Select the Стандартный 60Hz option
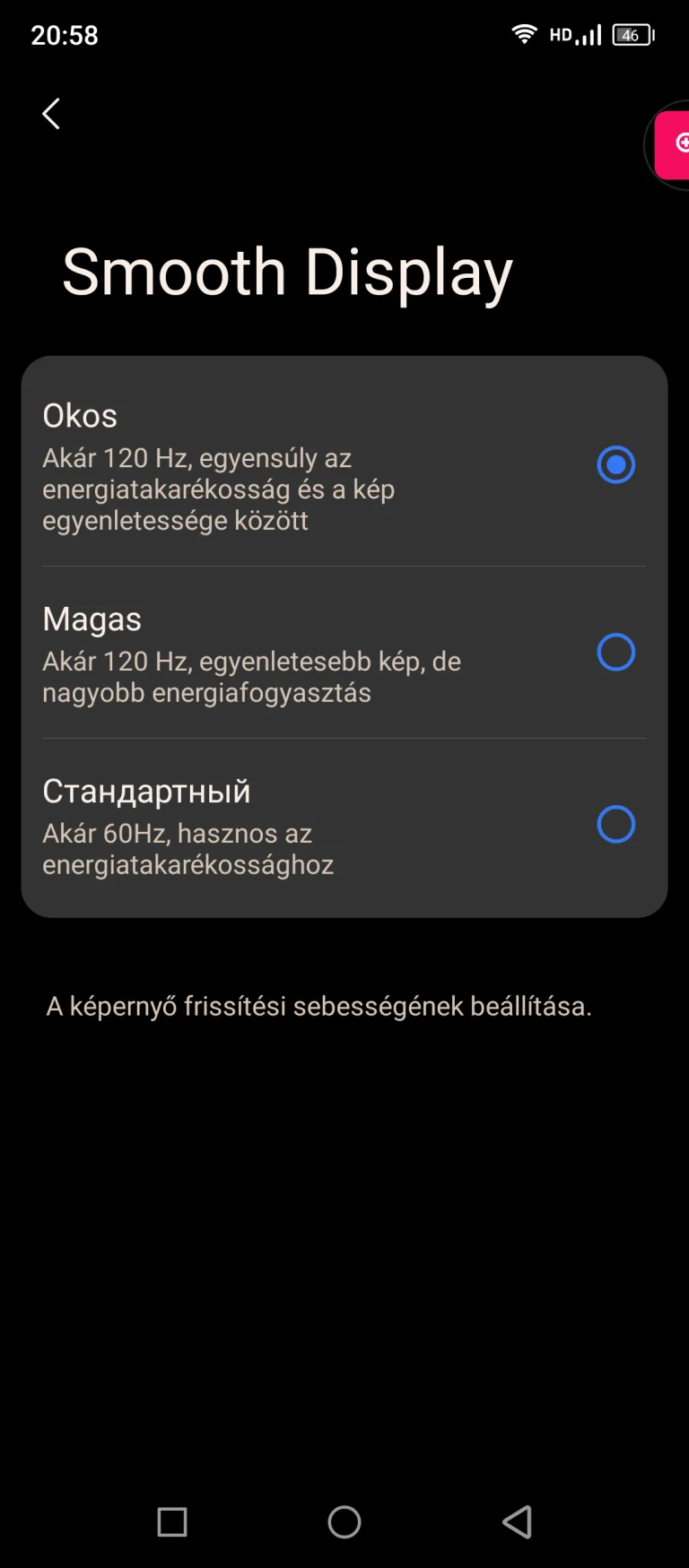 coord(616,824)
